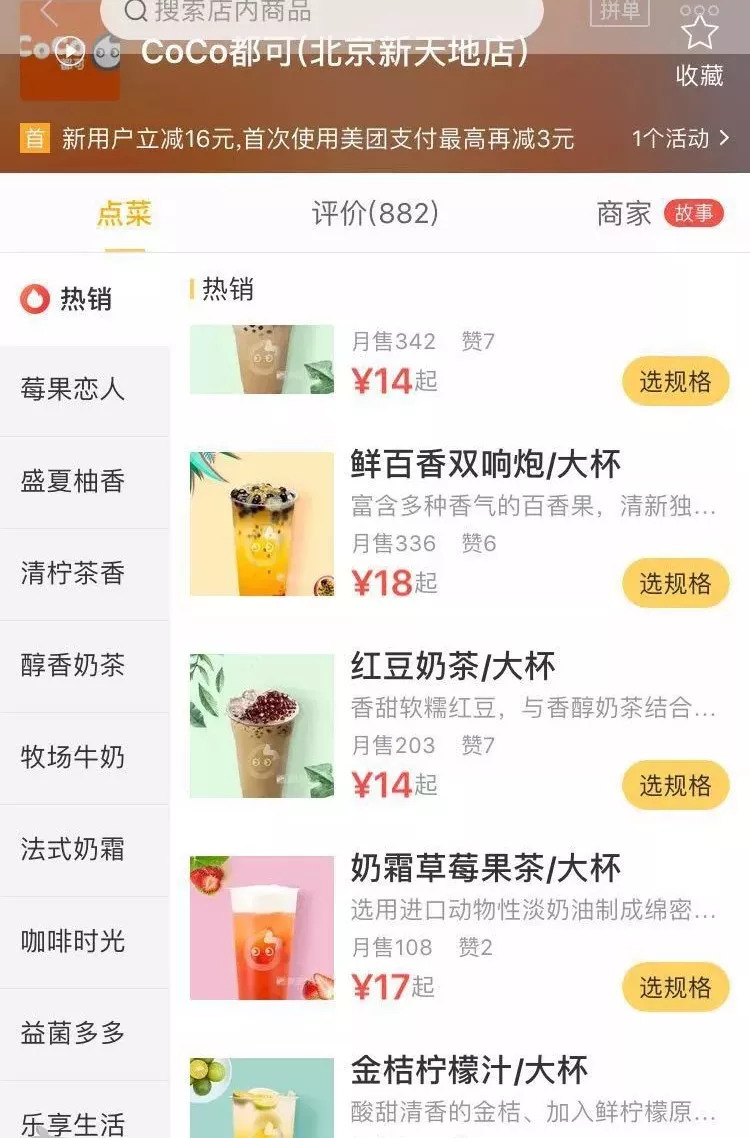Select the 点菜 ordering tab

tap(124, 213)
